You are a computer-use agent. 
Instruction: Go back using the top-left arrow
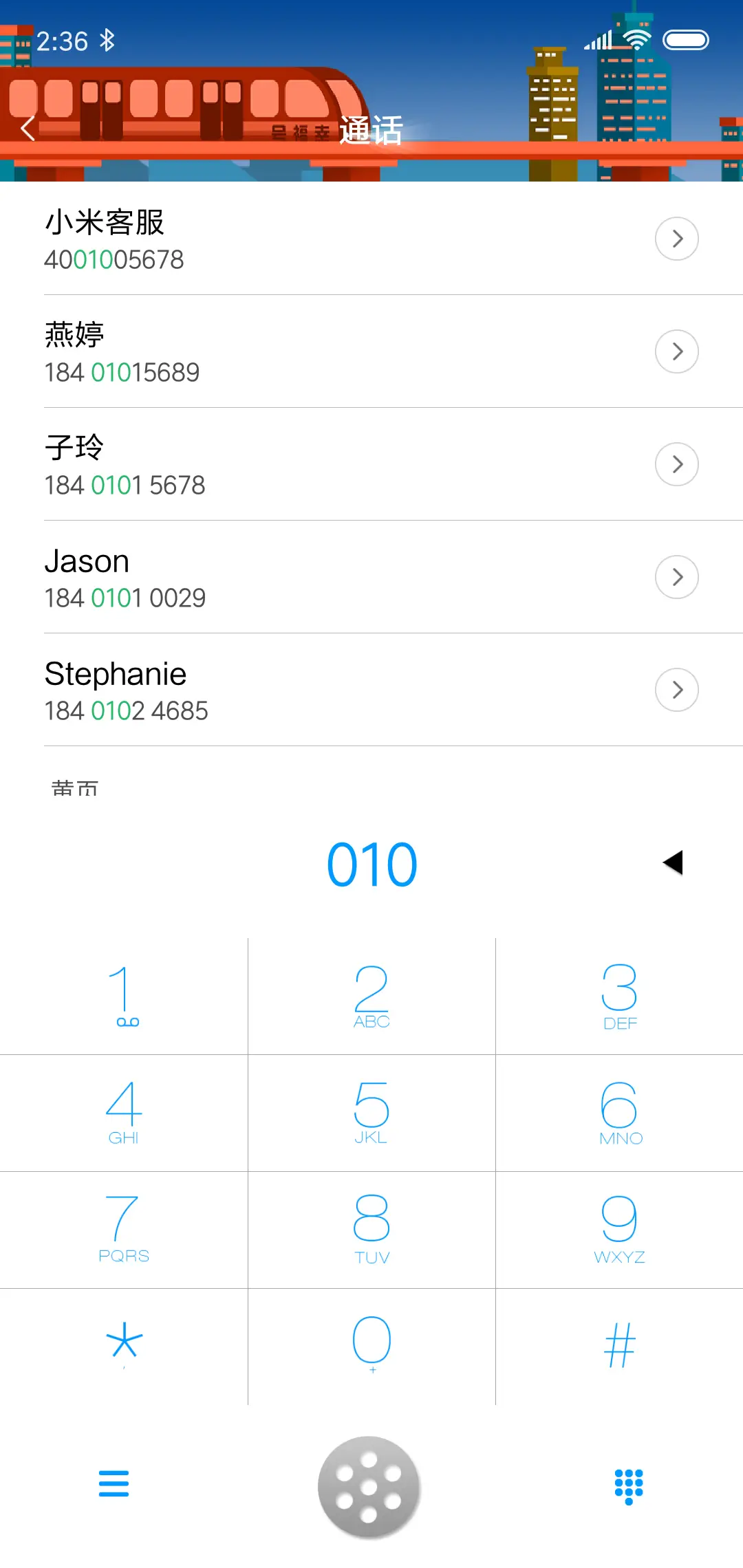(28, 128)
